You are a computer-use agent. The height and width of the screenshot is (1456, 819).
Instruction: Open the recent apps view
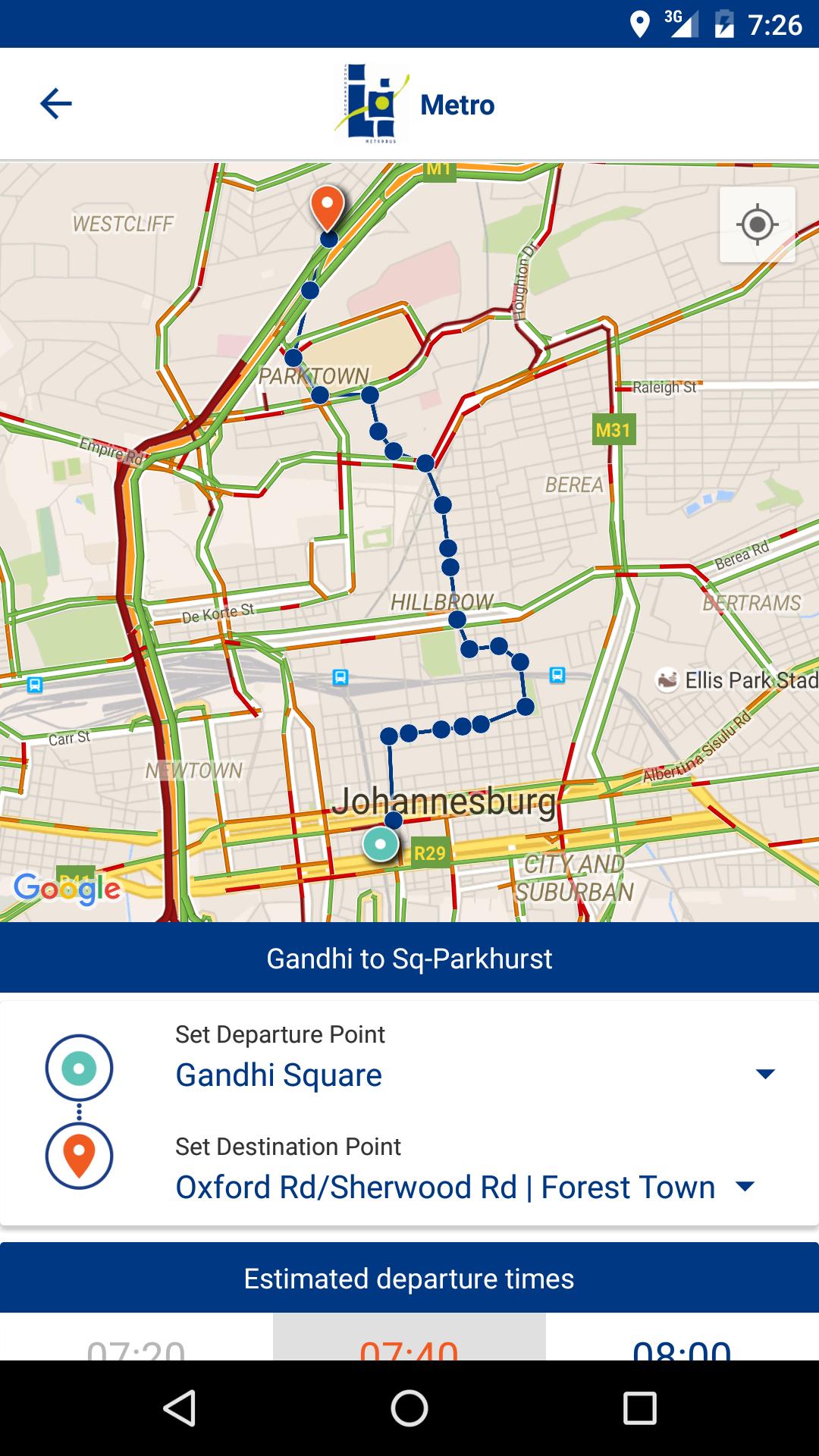click(639, 1408)
